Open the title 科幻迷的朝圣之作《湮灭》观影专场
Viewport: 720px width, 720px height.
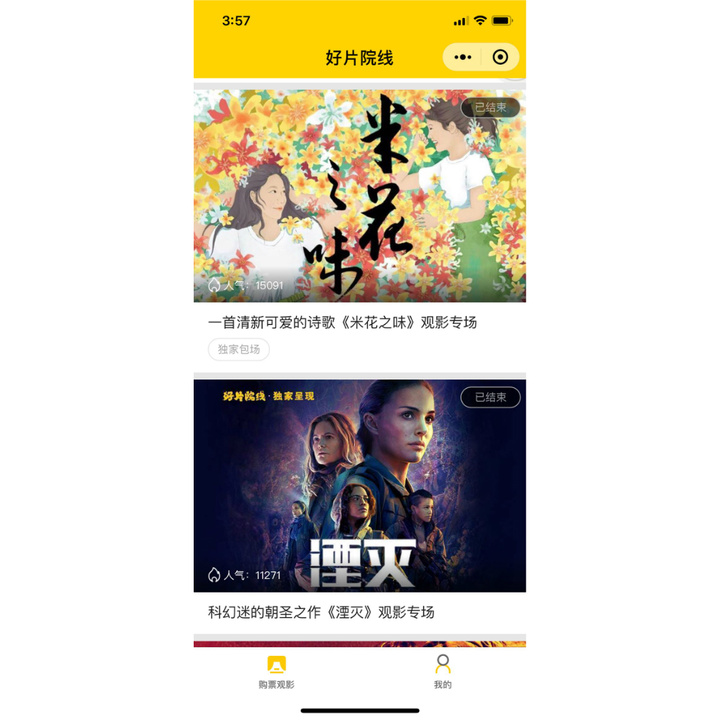click(321, 612)
